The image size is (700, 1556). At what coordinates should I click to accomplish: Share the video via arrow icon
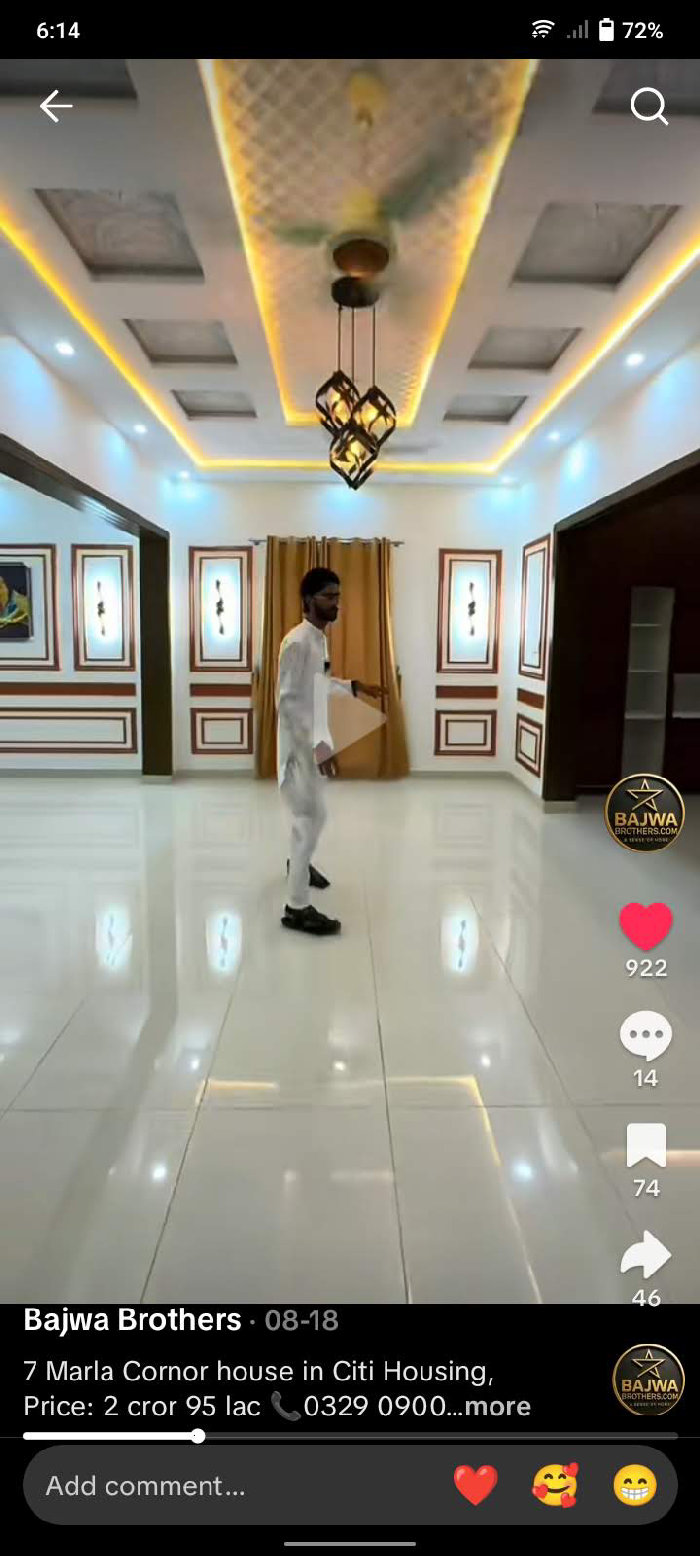[646, 1254]
